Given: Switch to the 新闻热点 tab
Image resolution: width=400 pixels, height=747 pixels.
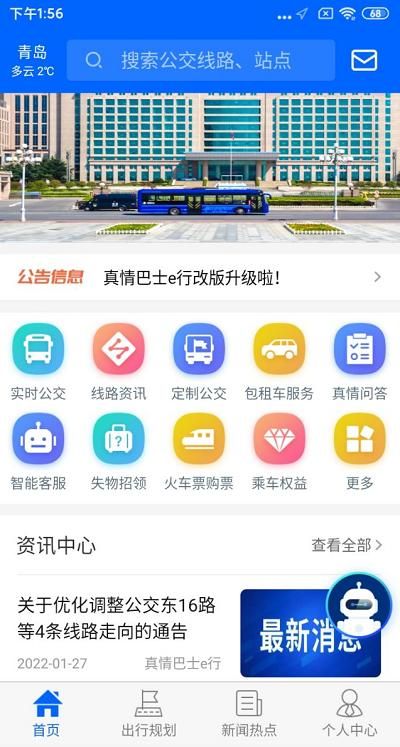Looking at the screenshot, I should tap(249, 713).
